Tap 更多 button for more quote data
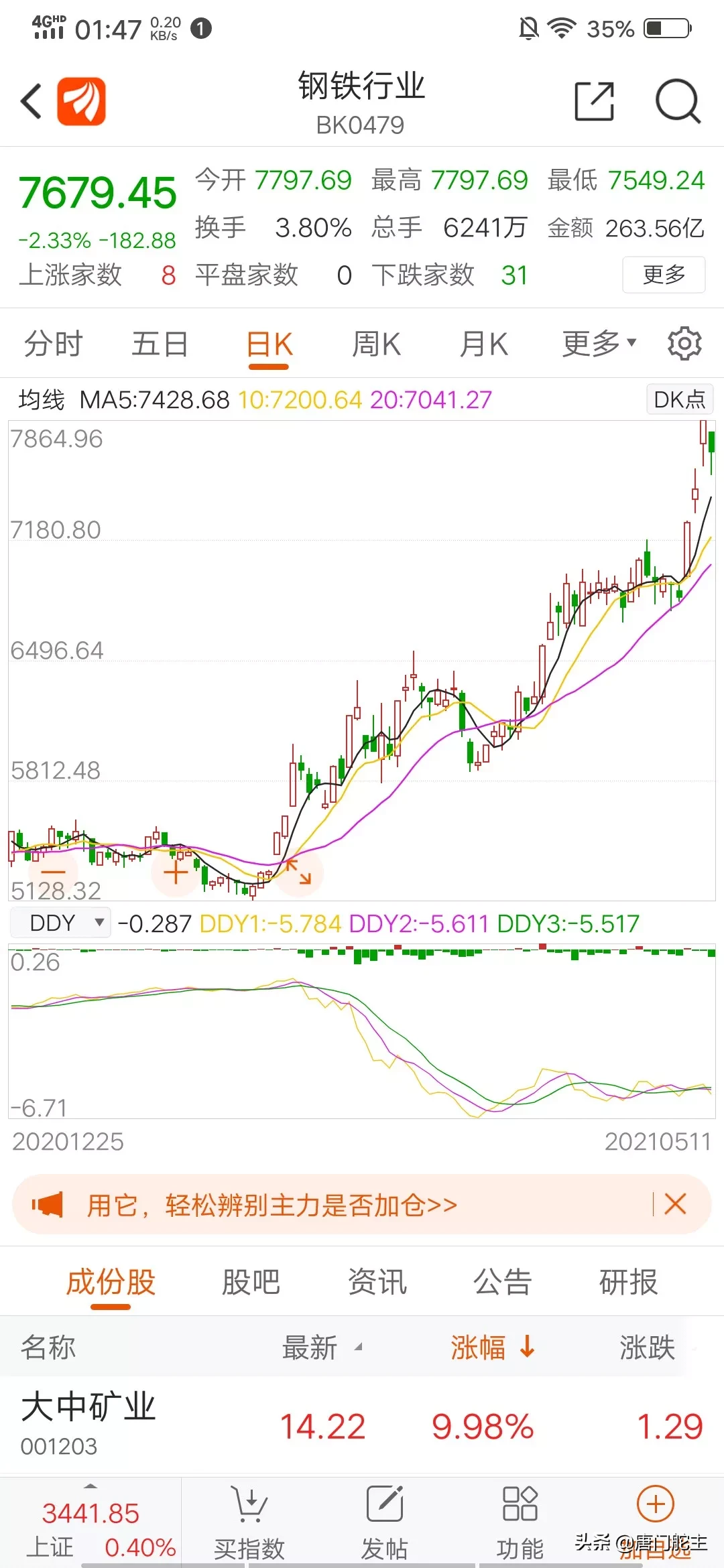 click(663, 275)
